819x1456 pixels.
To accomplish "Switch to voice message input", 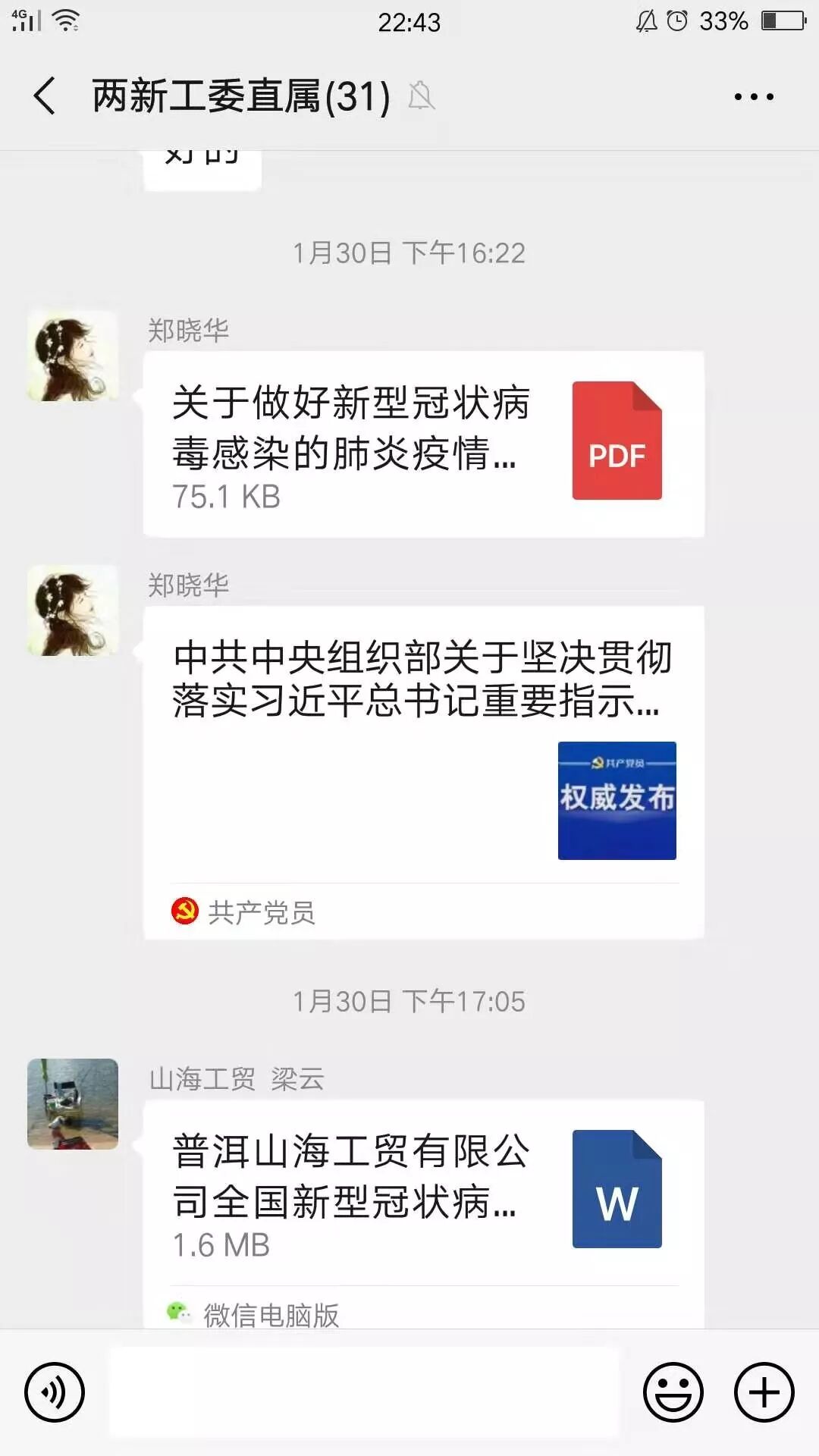I will point(55,1392).
